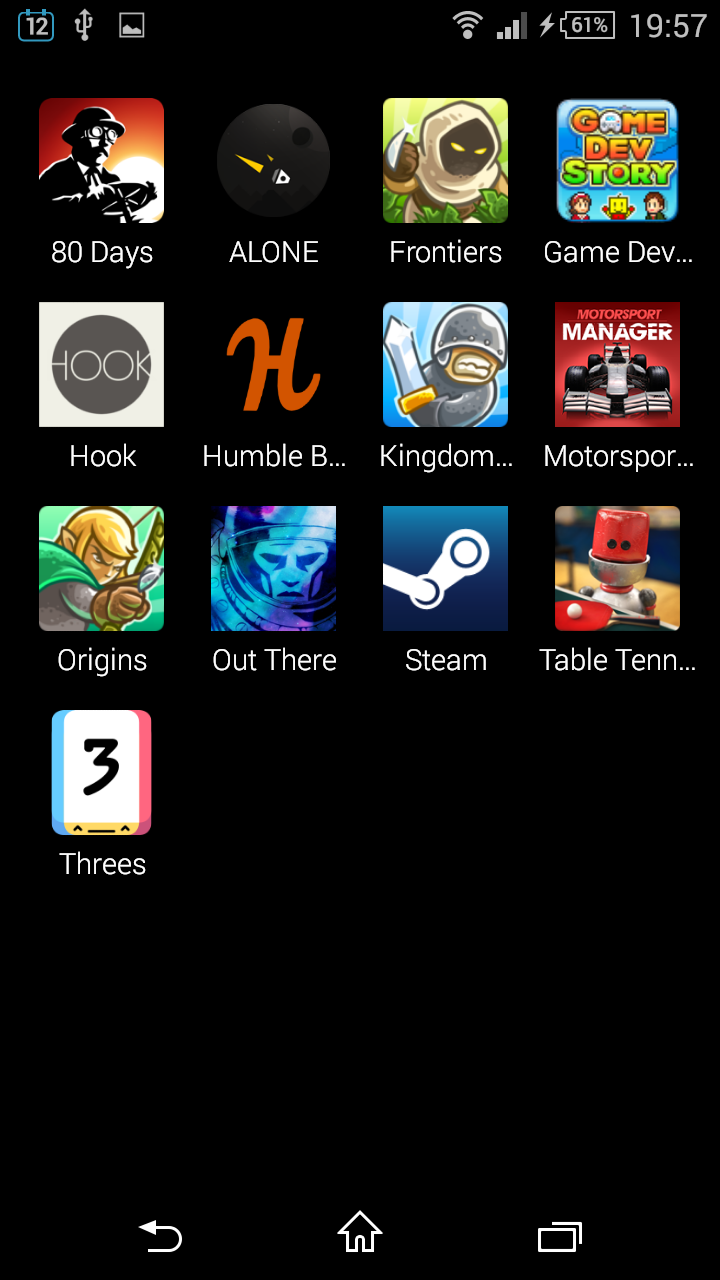This screenshot has width=720, height=1280.
Task: Go back using the navigation bar
Action: pos(160,1237)
